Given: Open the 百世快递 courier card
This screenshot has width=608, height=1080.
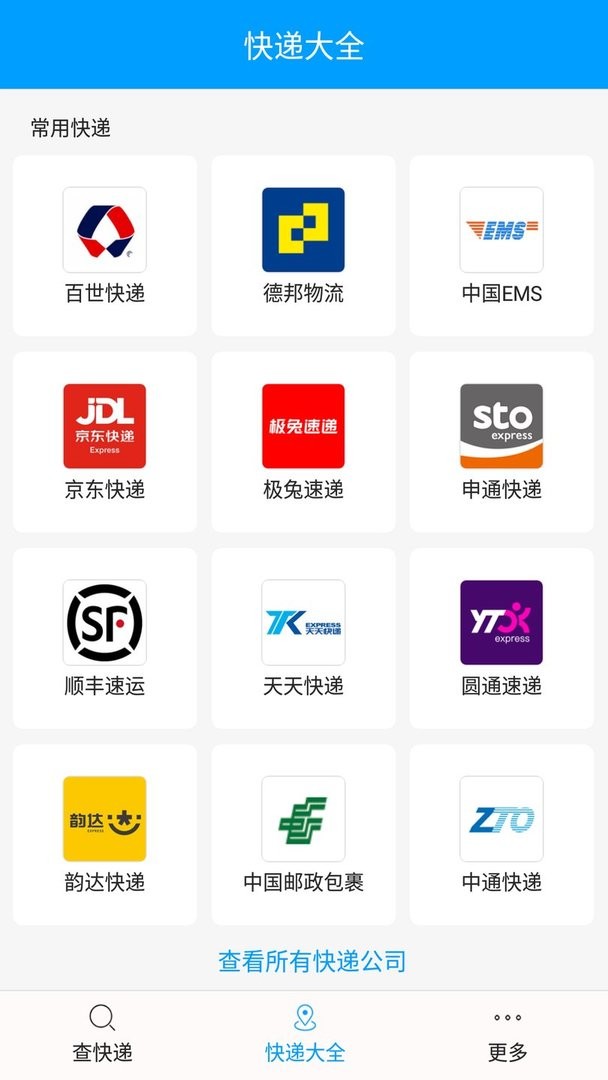Looking at the screenshot, I should 105,246.
